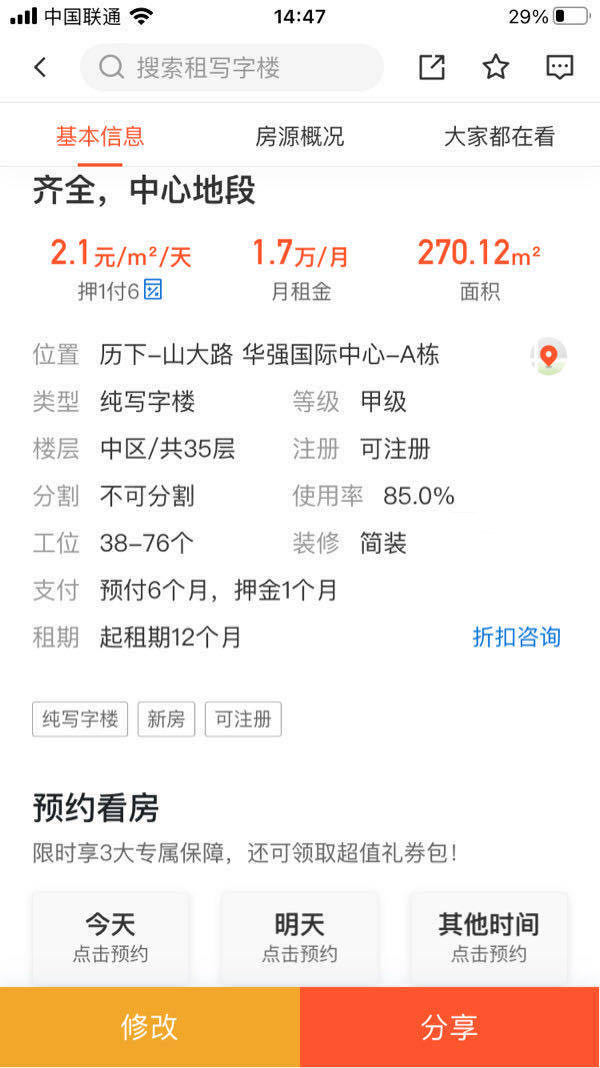
Task: Switch to the 房源概况 tab
Action: click(x=300, y=137)
